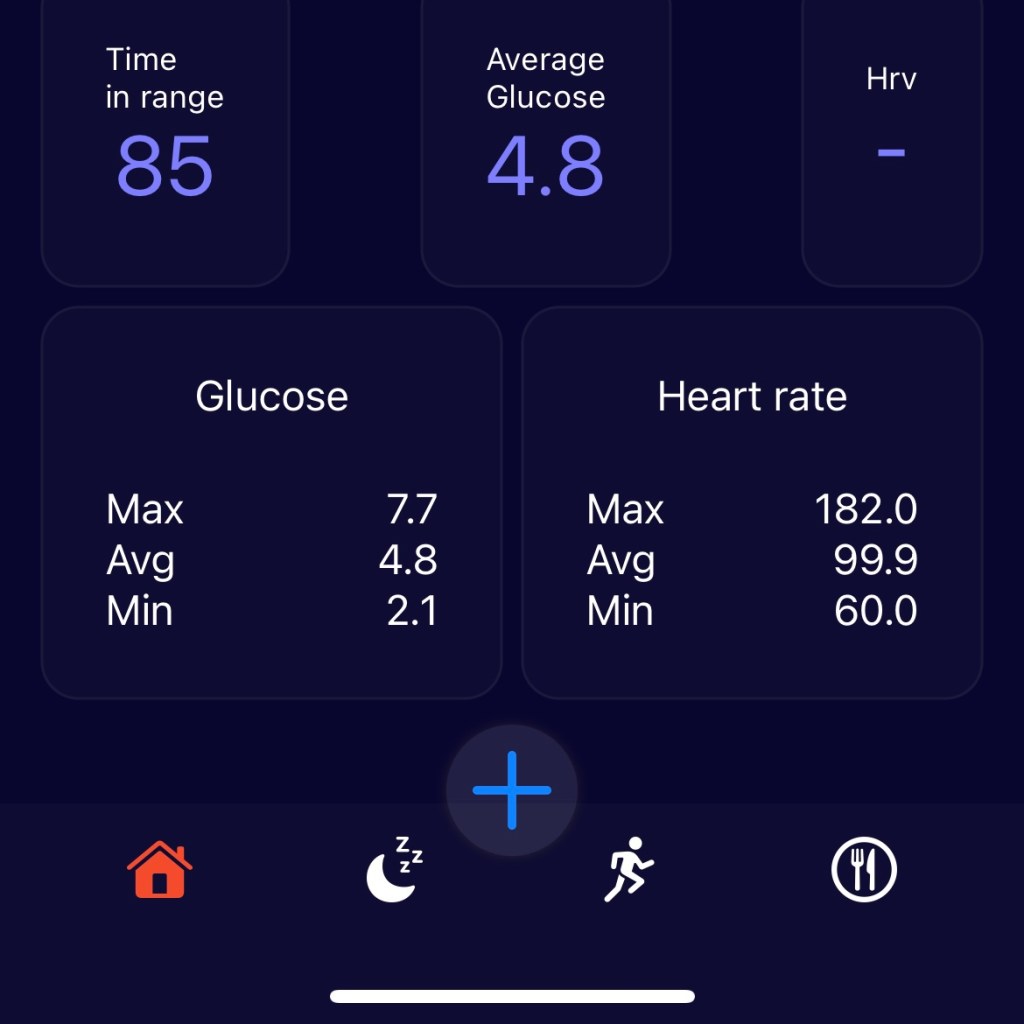The image size is (1024, 1024).
Task: Select the Hrv card
Action: pos(891,140)
